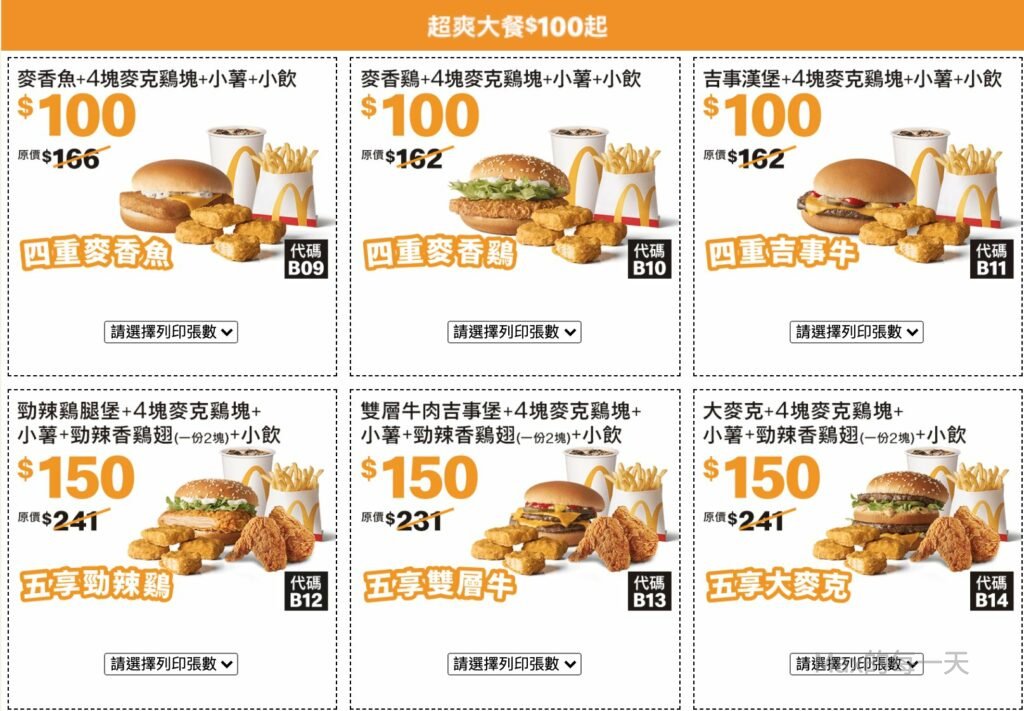Select print count for 四重麥香鷄 coupon B10

[x=514, y=332]
